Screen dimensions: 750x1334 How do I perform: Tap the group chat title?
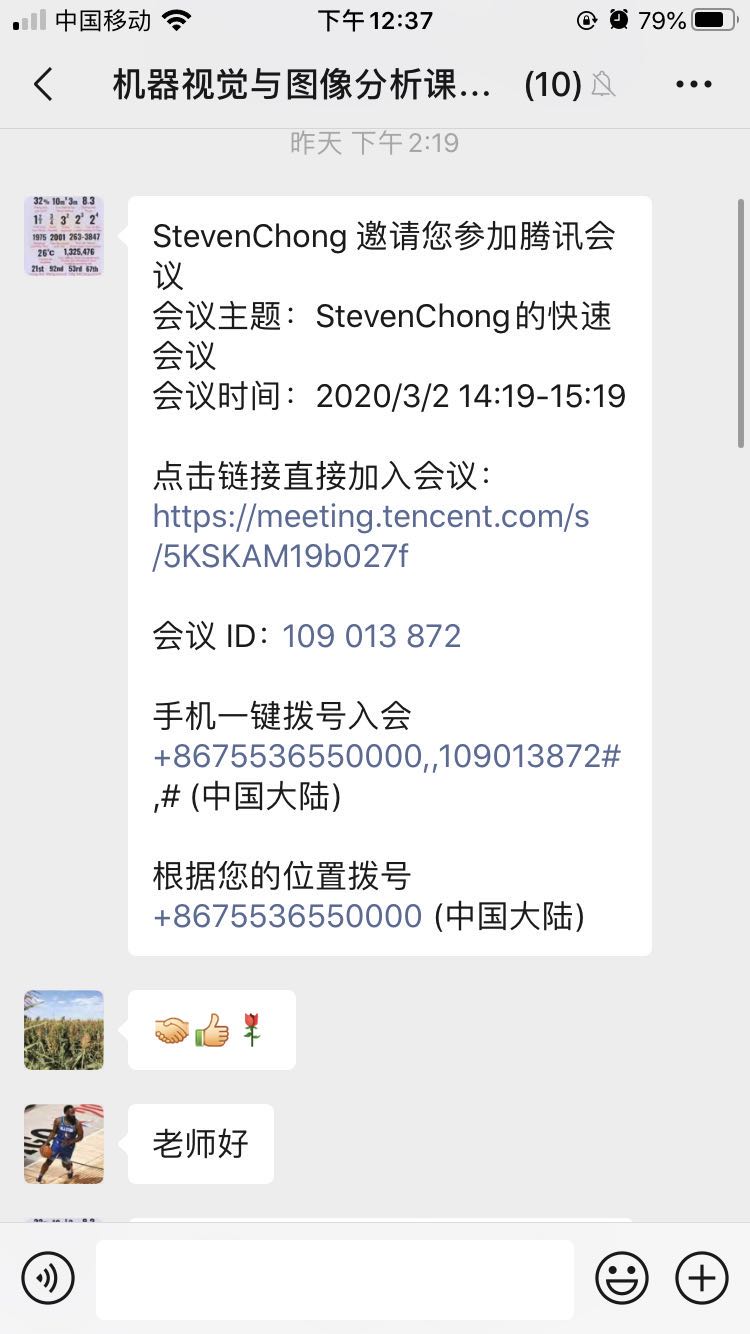pos(300,84)
